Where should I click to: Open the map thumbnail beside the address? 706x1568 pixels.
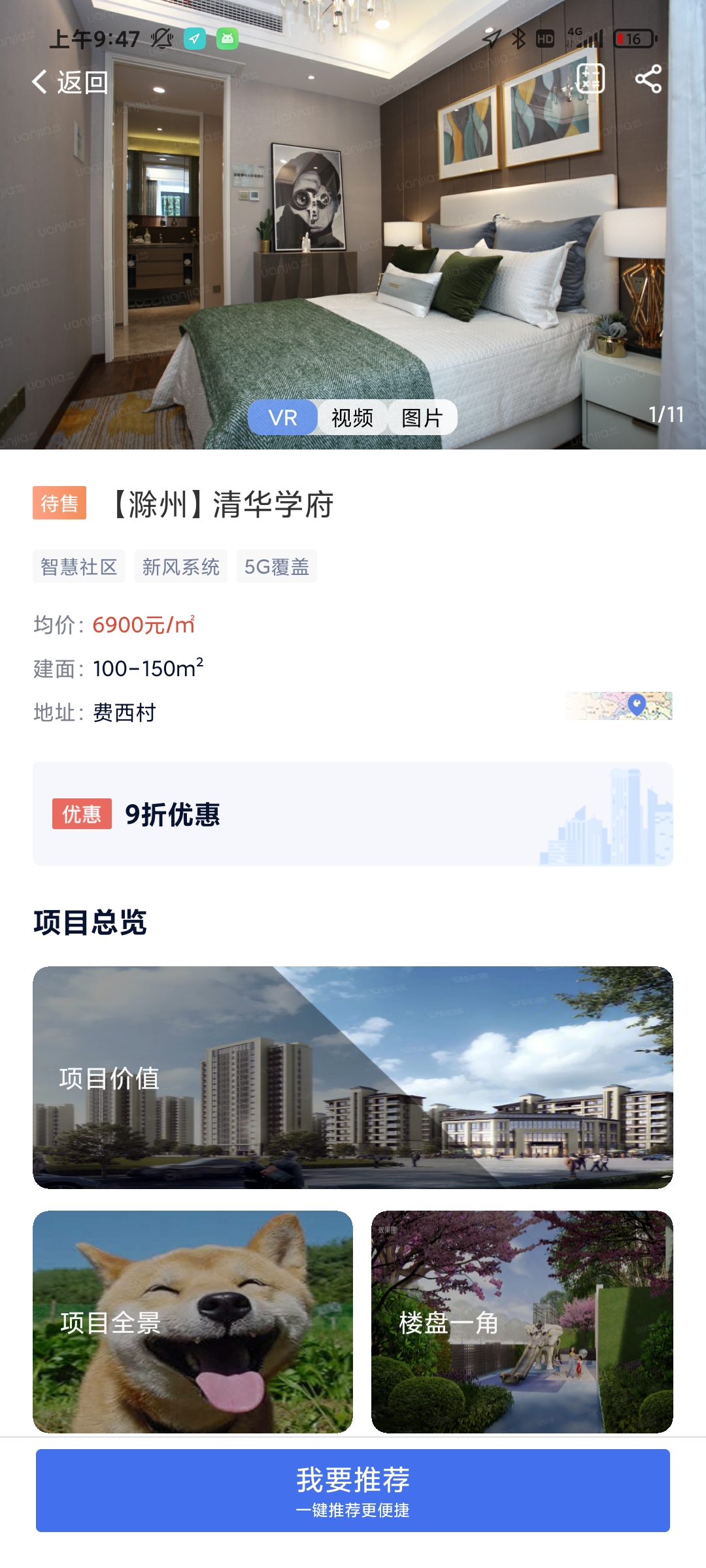pyautogui.click(x=618, y=706)
